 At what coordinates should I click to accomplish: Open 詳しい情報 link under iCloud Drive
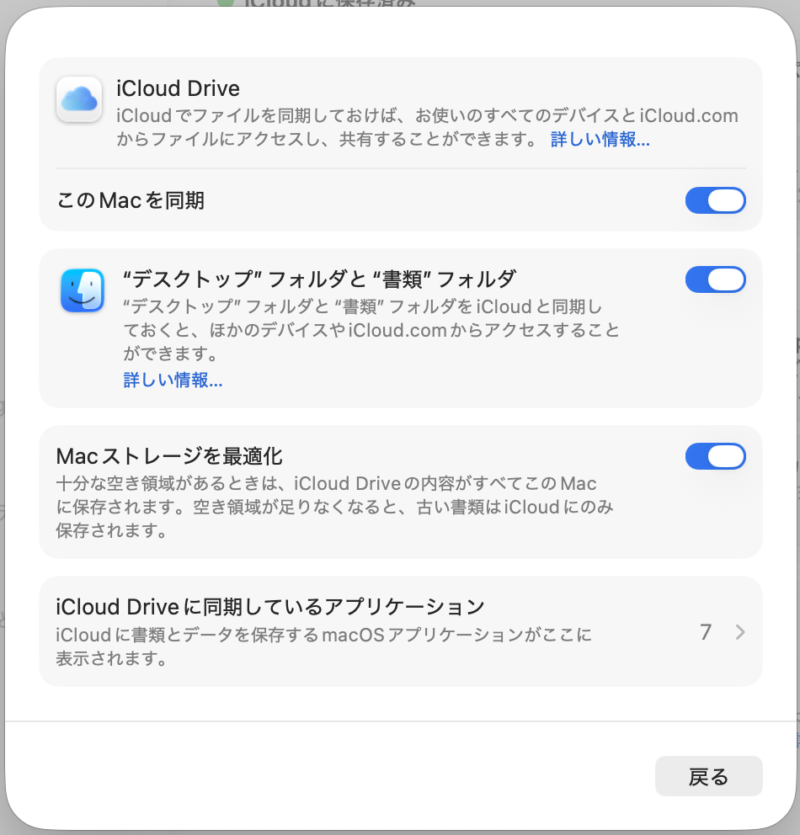[600, 140]
